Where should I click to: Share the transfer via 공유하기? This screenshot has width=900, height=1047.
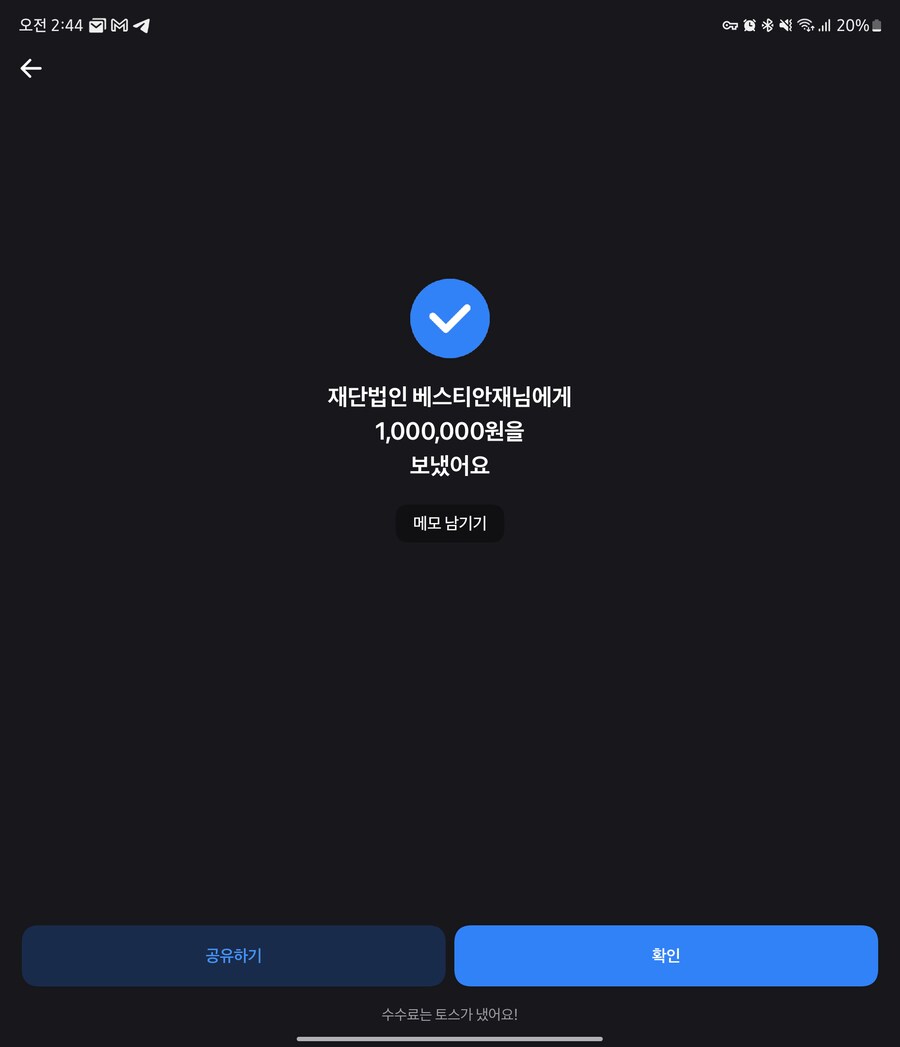[x=233, y=955]
